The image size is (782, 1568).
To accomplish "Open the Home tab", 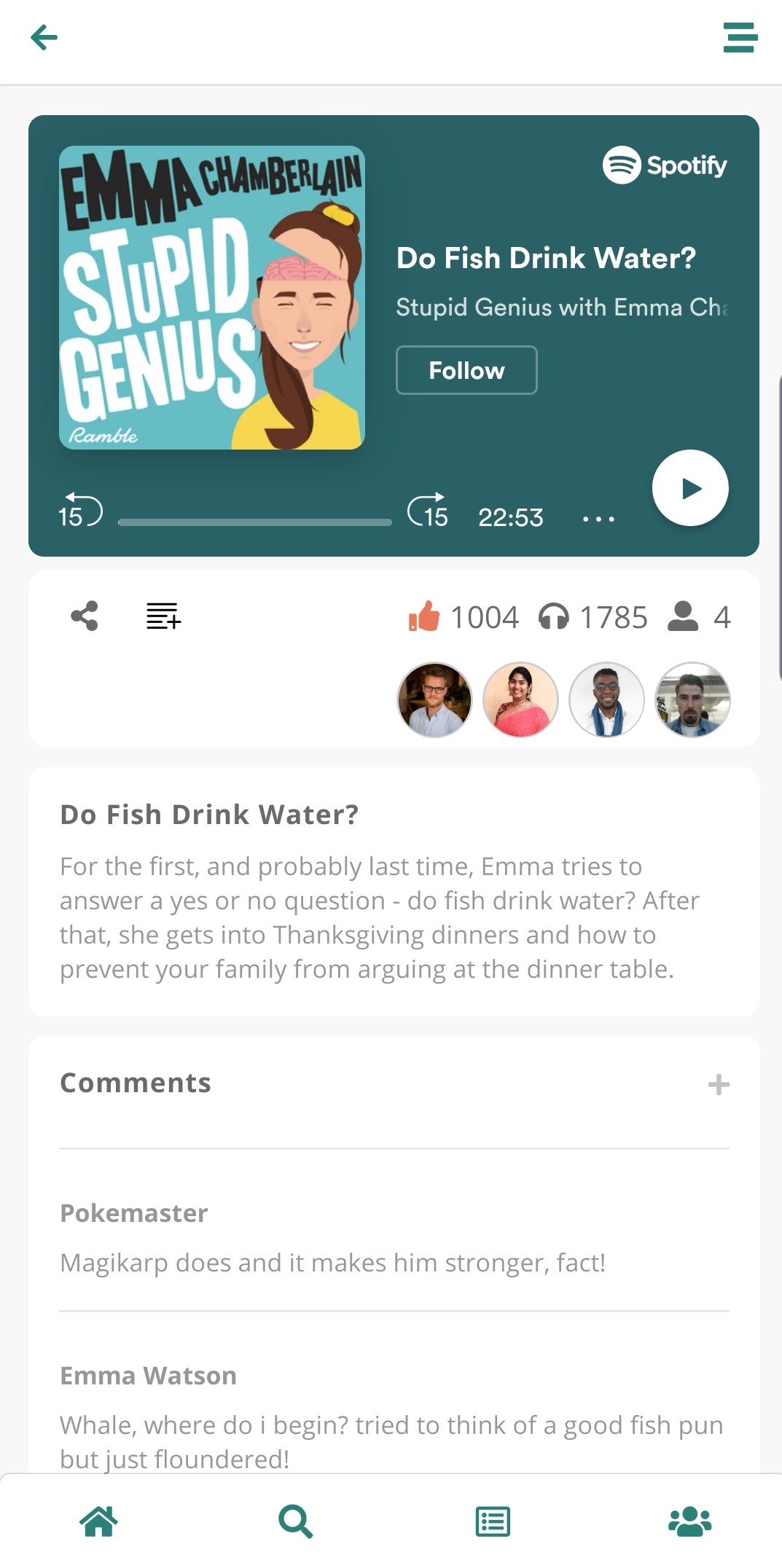I will tap(98, 1521).
